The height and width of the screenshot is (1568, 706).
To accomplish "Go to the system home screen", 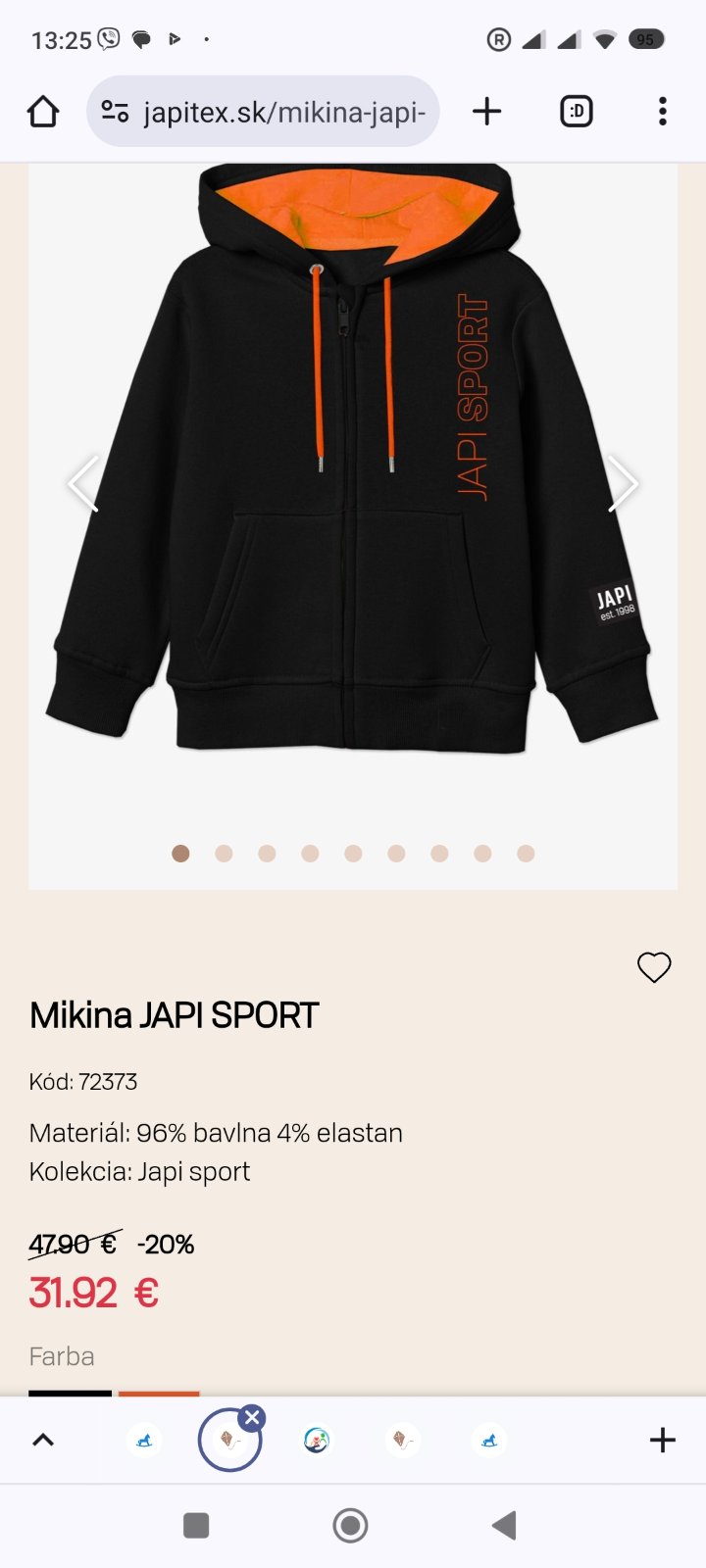I will pyautogui.click(x=350, y=1525).
